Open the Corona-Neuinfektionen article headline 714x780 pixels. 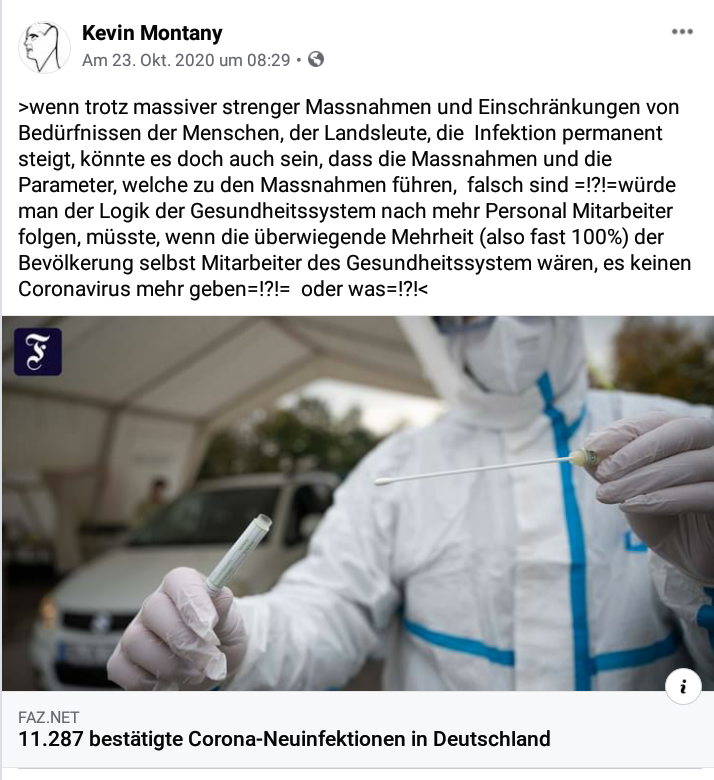click(x=284, y=740)
